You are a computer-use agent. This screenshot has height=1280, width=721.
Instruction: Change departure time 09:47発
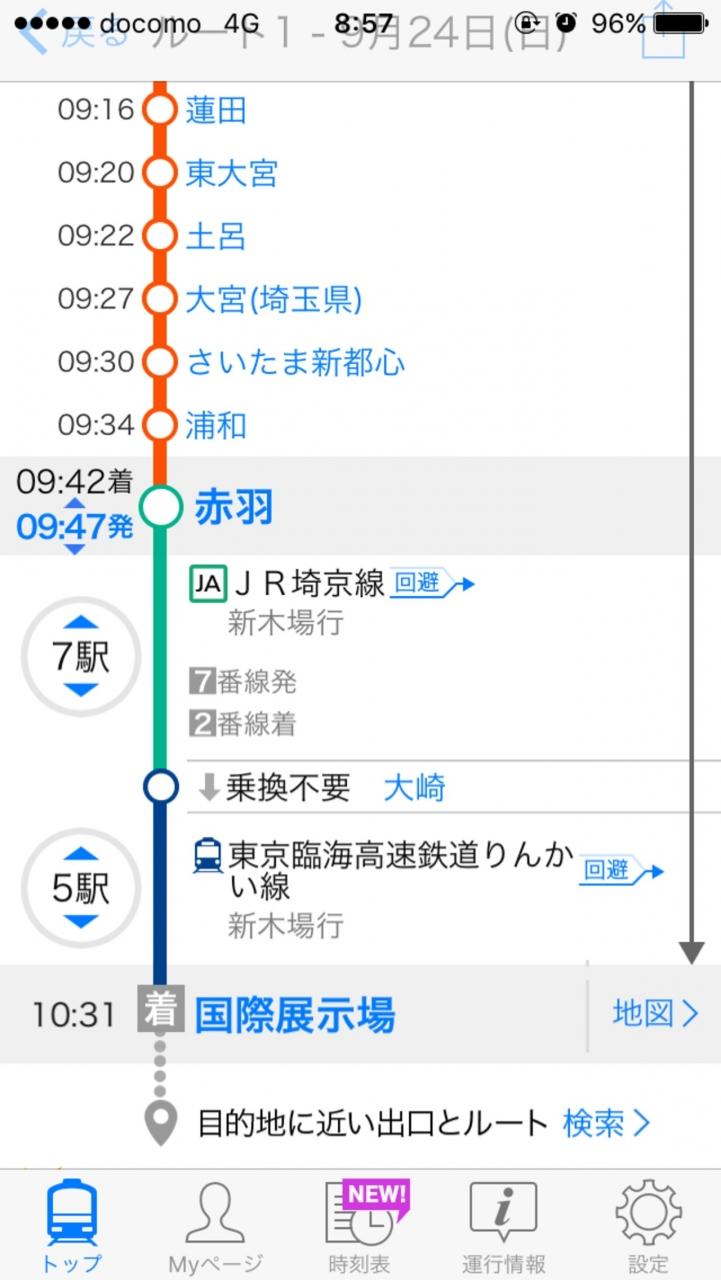point(75,525)
